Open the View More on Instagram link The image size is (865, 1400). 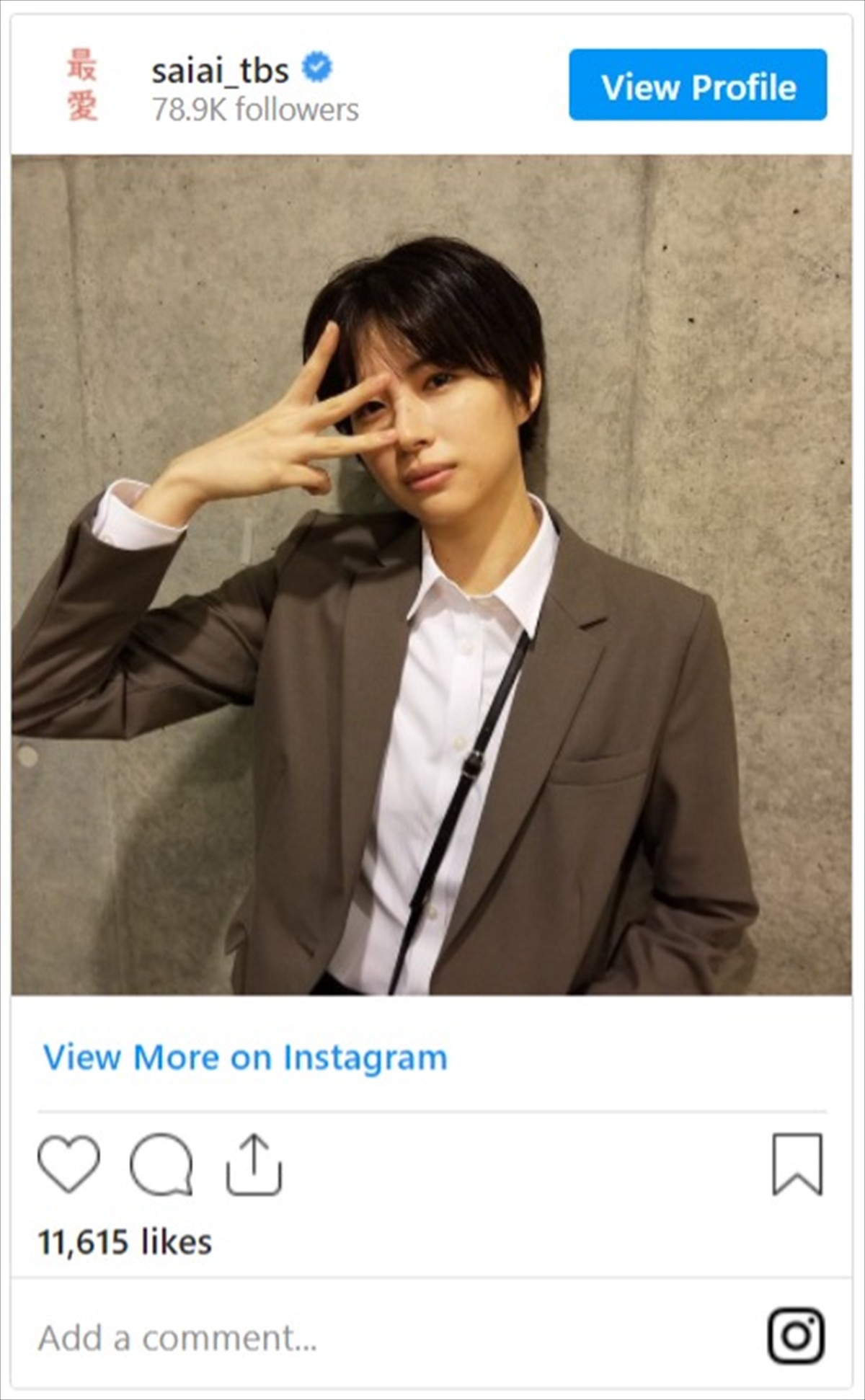(x=245, y=1058)
